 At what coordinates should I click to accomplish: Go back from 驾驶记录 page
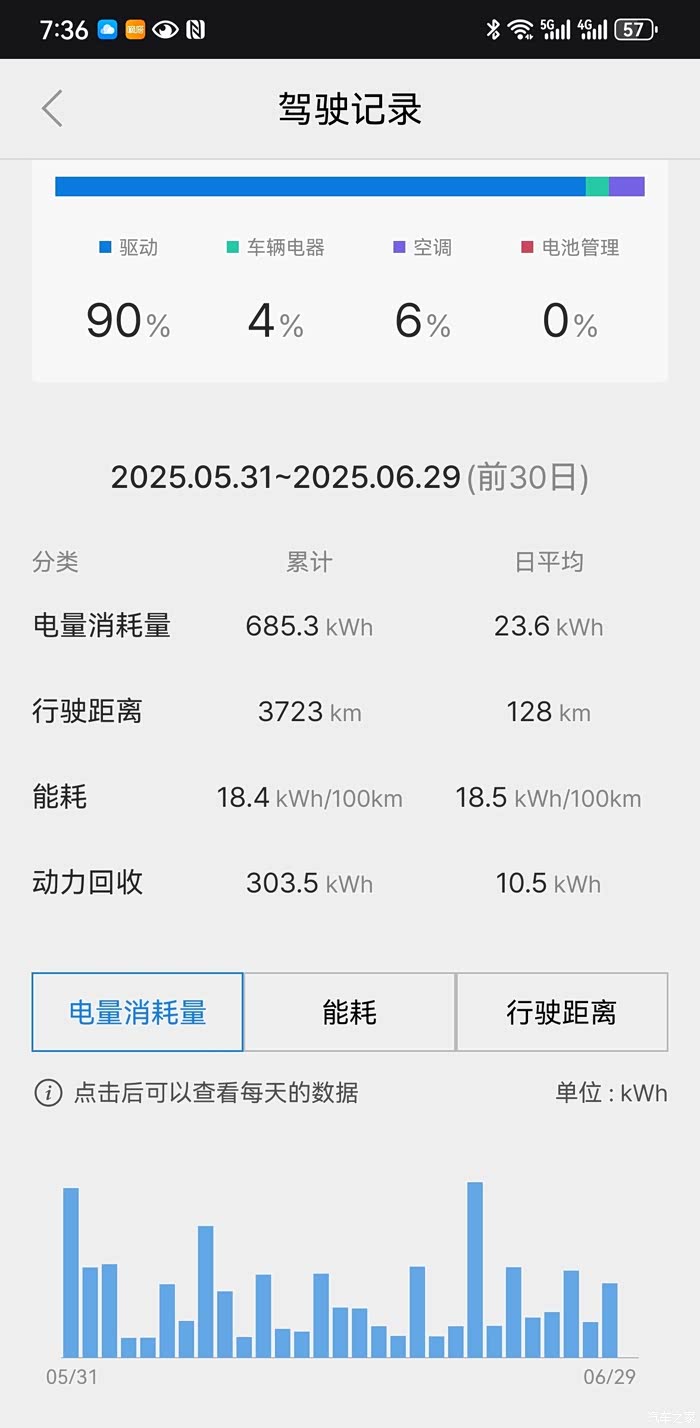52,109
